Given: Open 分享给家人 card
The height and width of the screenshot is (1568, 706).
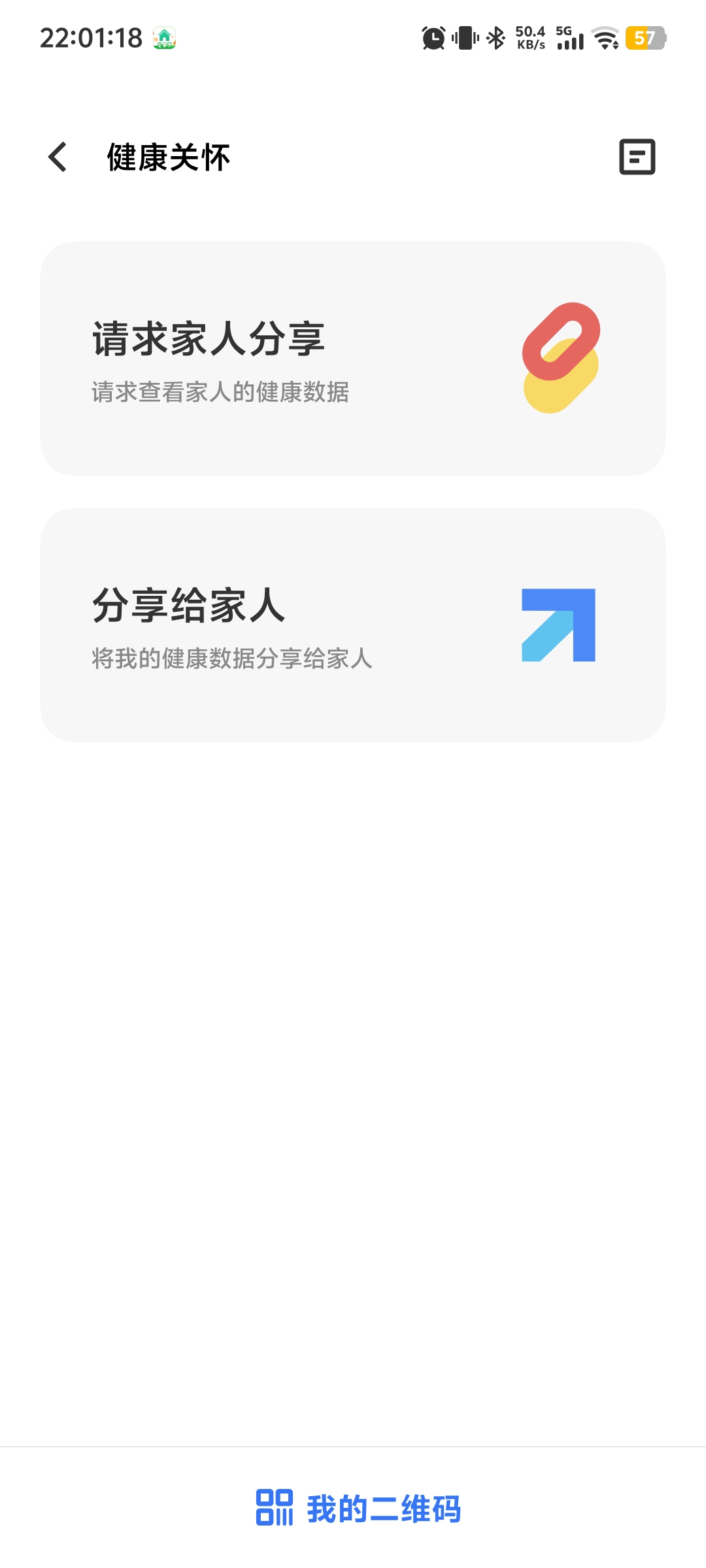Looking at the screenshot, I should pyautogui.click(x=353, y=625).
